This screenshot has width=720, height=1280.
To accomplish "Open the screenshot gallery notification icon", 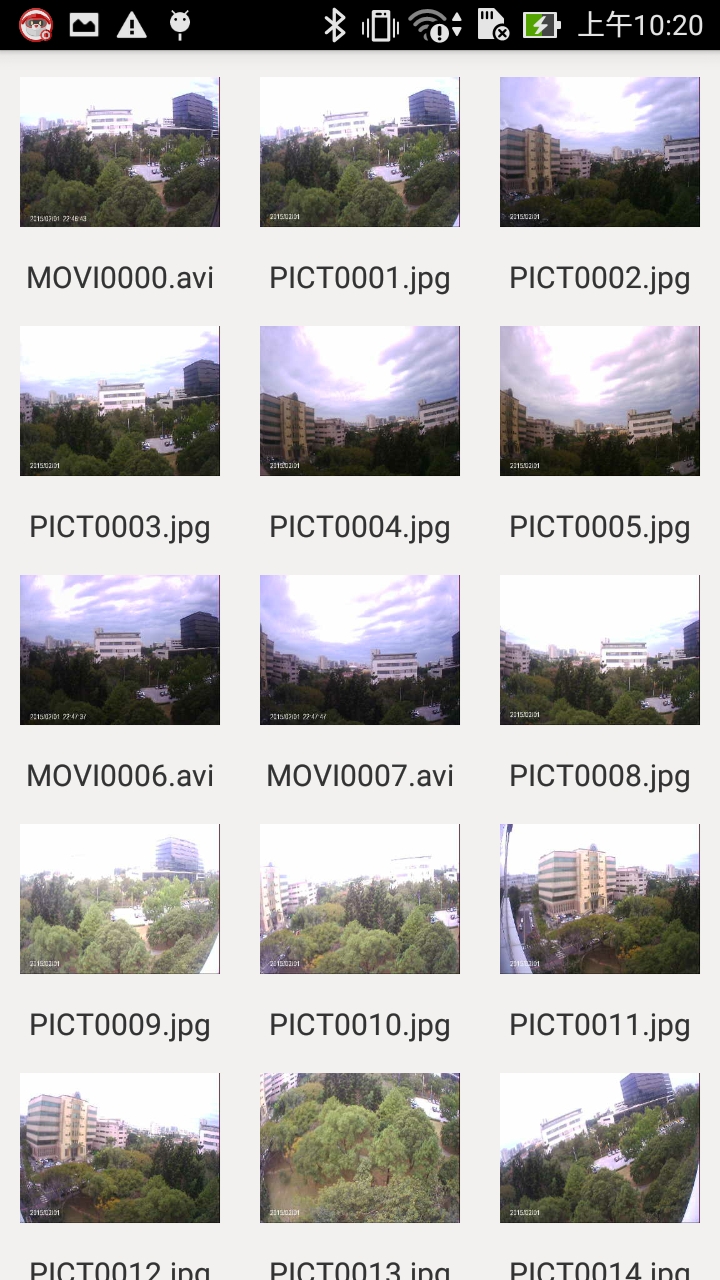I will point(83,22).
